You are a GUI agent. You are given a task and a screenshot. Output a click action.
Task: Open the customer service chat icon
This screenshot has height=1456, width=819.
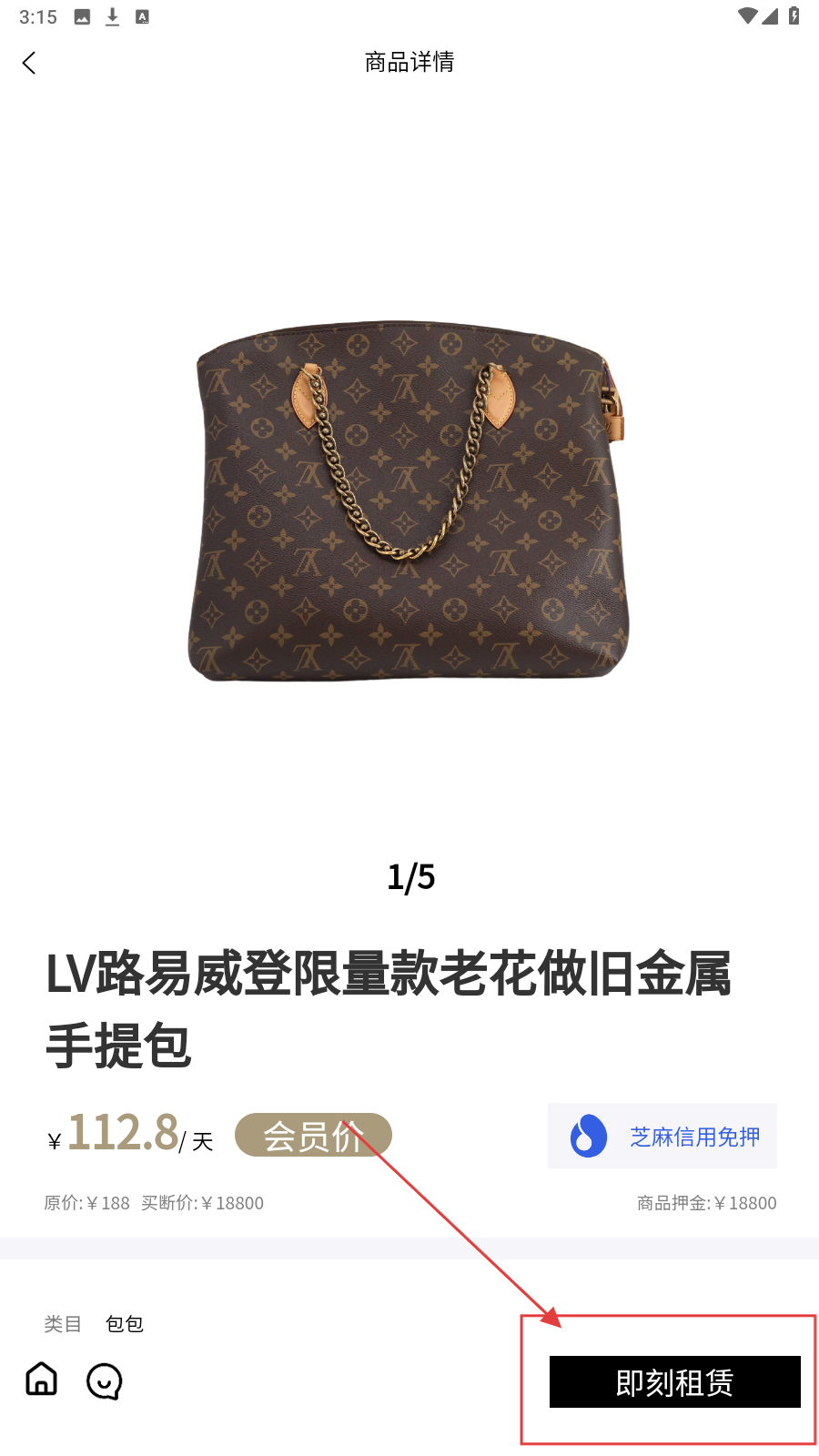(105, 1381)
